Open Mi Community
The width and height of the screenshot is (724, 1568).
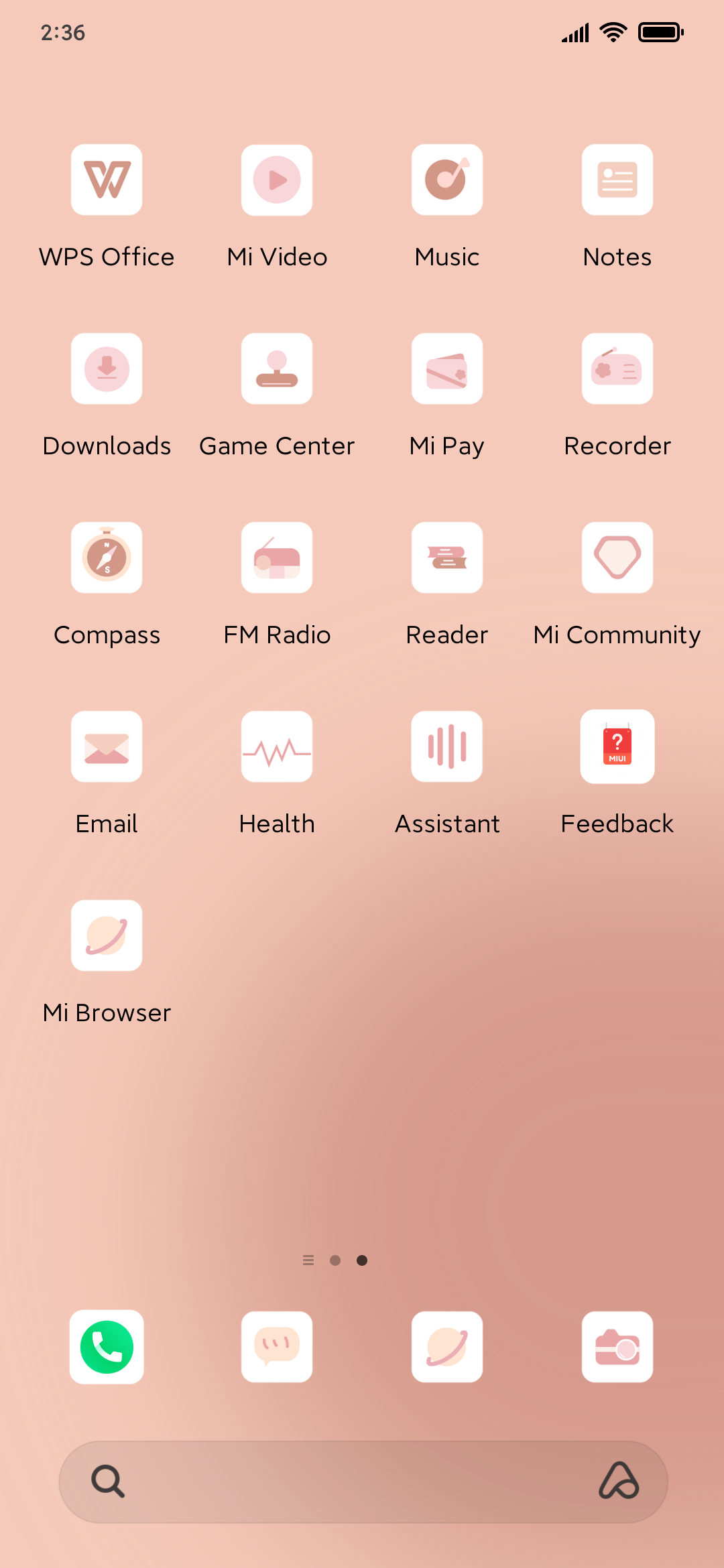[x=617, y=558]
